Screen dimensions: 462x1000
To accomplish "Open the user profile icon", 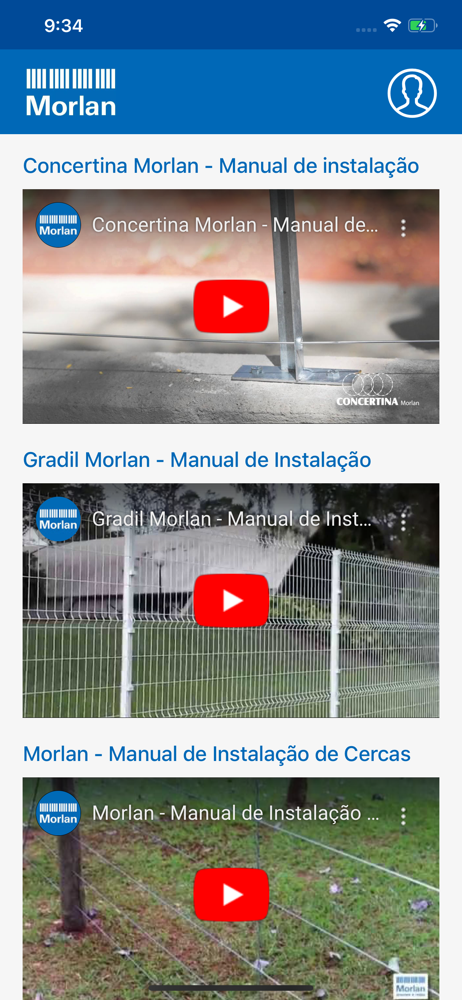I will pyautogui.click(x=412, y=94).
